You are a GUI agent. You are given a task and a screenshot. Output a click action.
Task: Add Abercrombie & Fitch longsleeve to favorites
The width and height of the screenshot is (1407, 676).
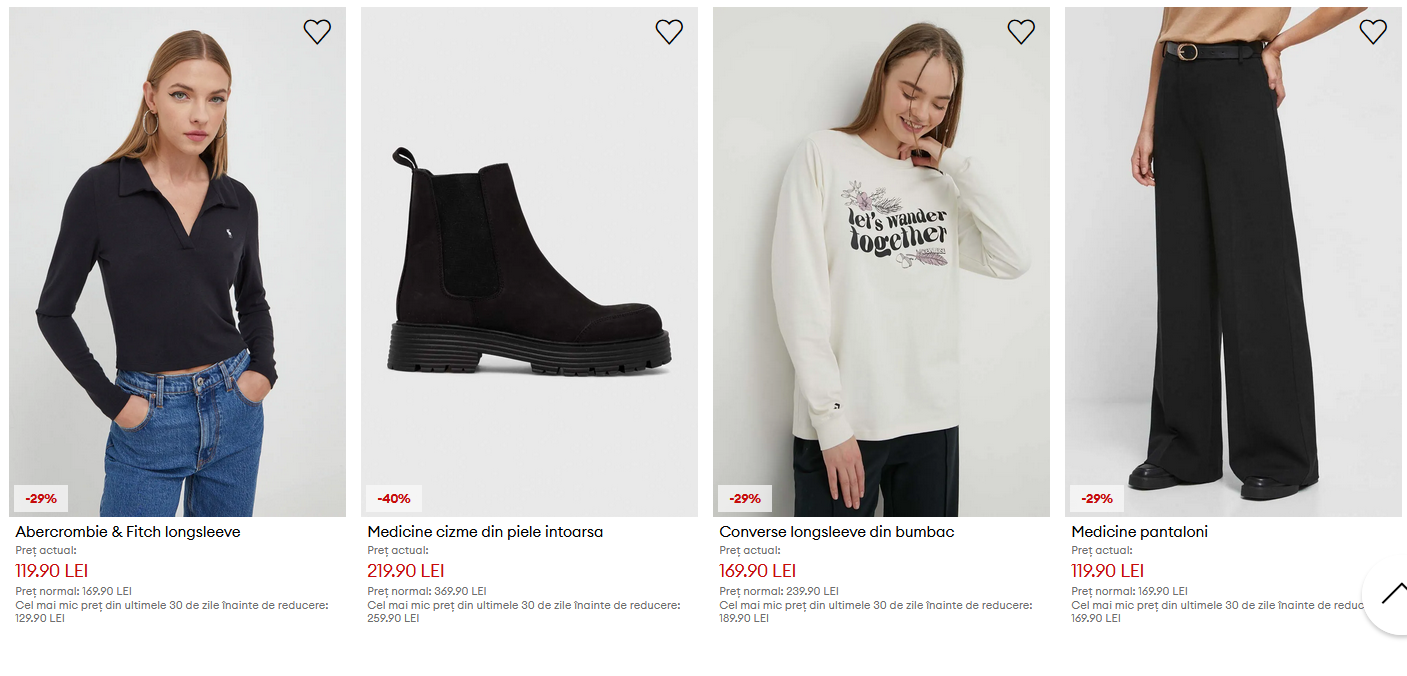(317, 32)
